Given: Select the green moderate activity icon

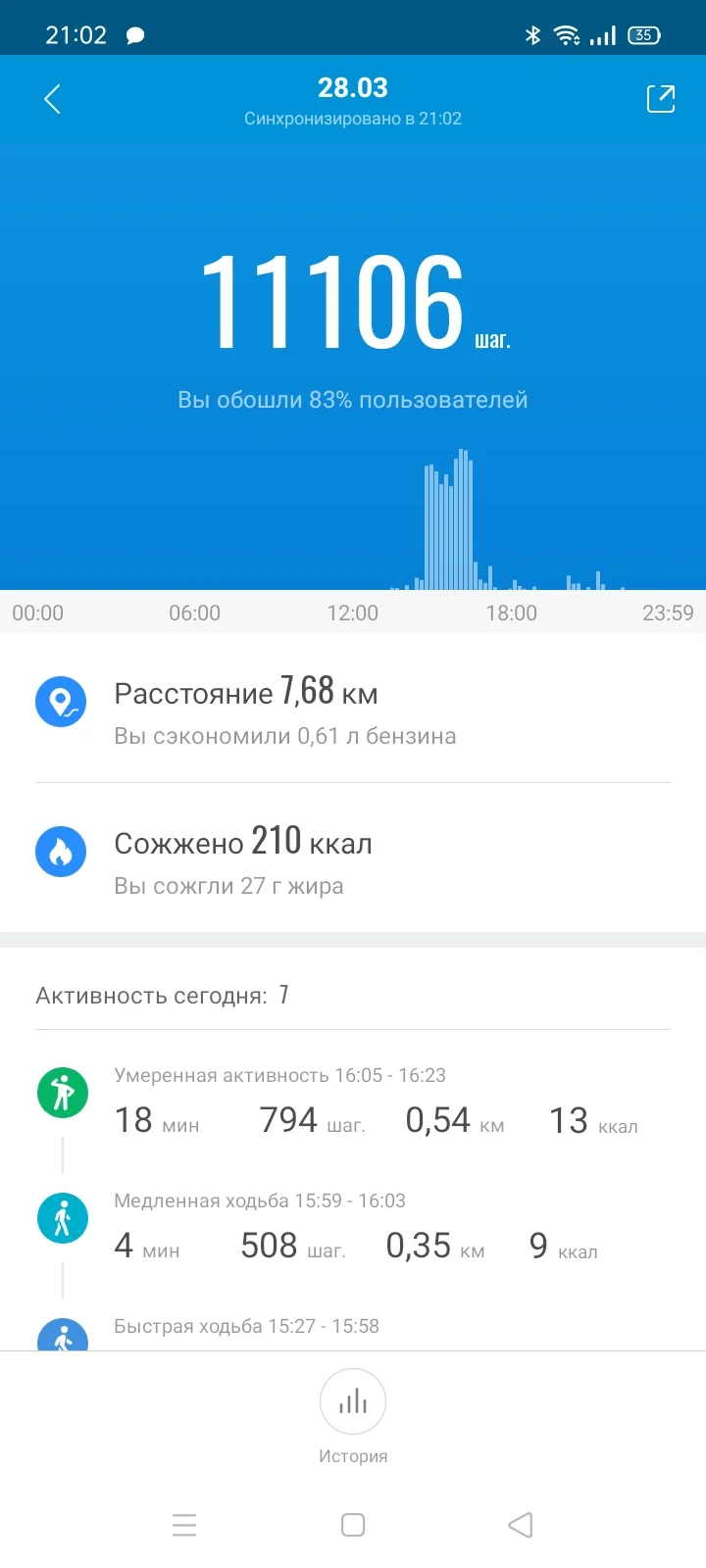Looking at the screenshot, I should pyautogui.click(x=62, y=1092).
